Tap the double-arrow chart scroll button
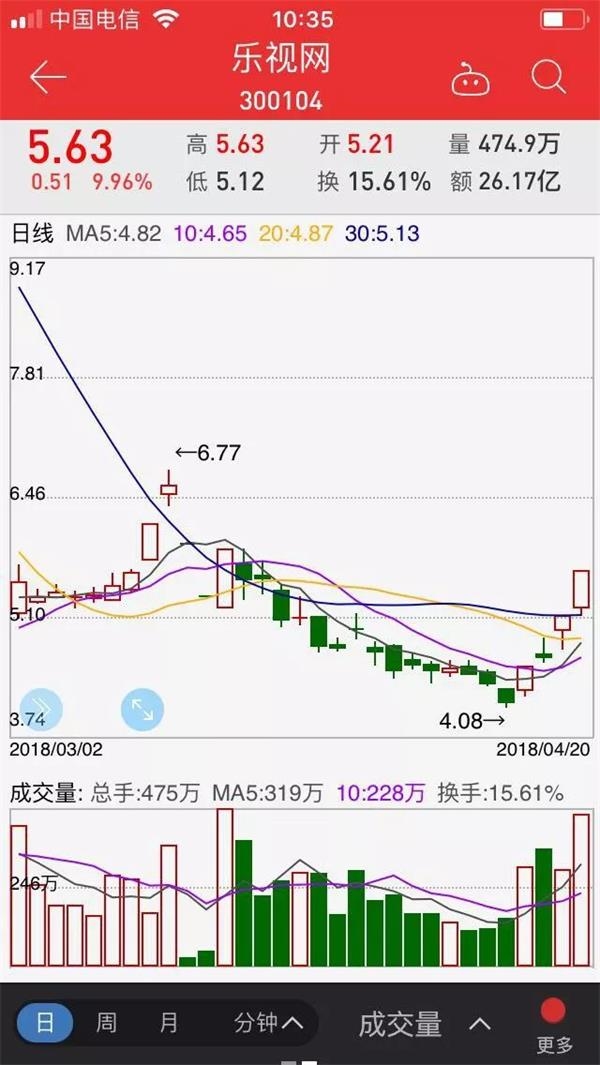The width and height of the screenshot is (600, 1065). click(40, 709)
